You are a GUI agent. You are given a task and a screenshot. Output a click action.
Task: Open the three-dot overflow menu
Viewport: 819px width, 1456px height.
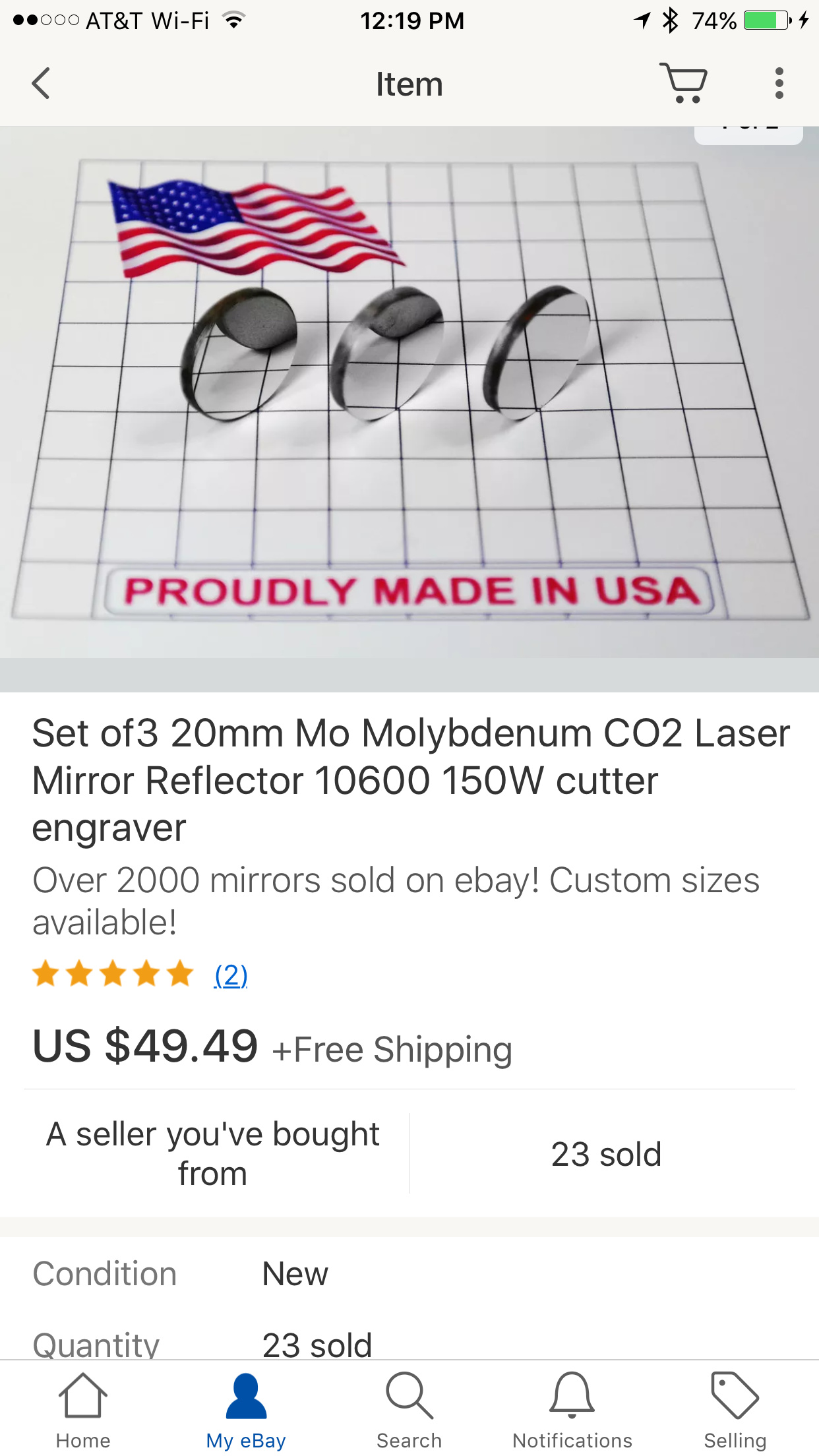click(x=779, y=84)
